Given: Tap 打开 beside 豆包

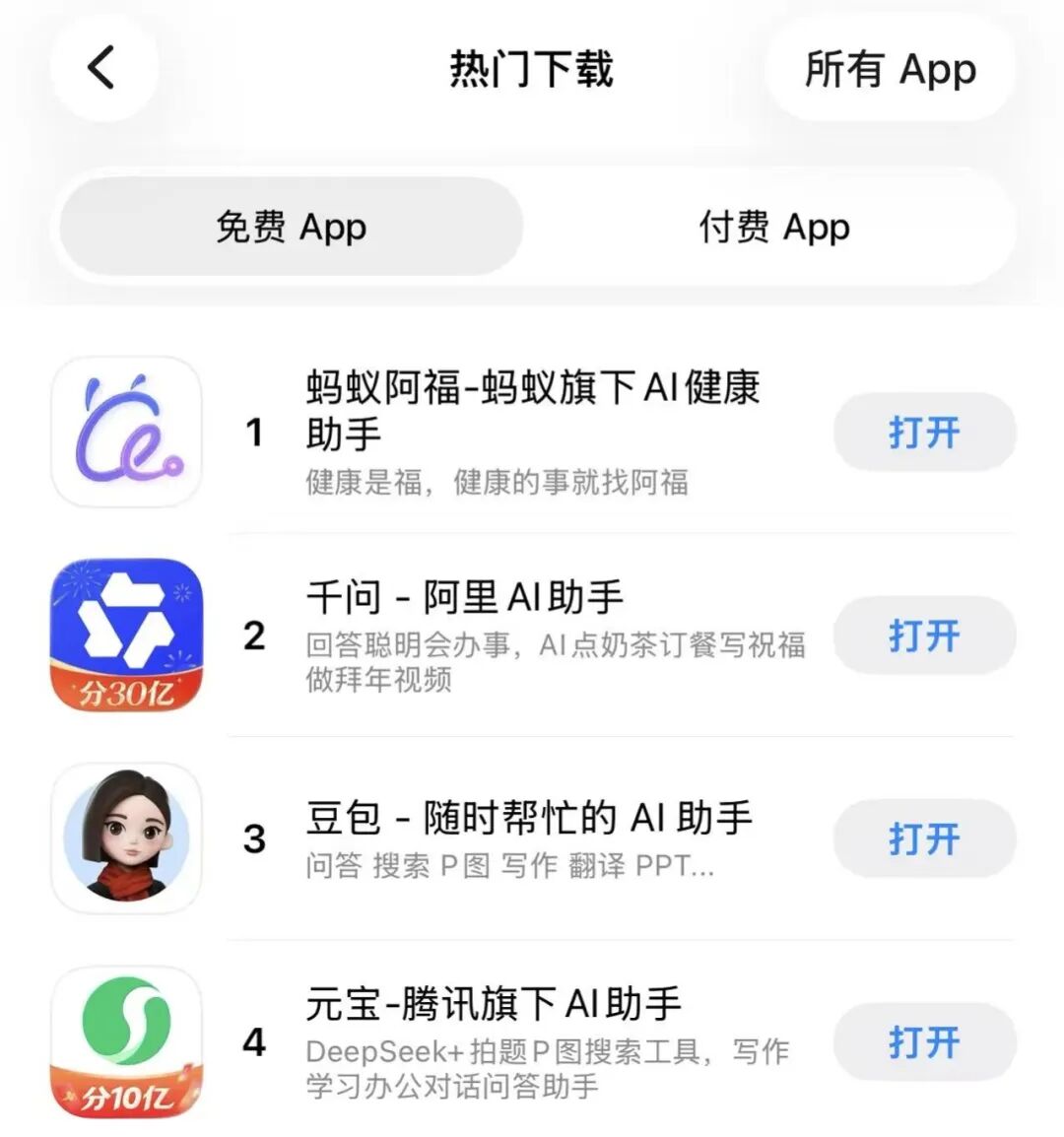Looking at the screenshot, I should pyautogui.click(x=923, y=838).
